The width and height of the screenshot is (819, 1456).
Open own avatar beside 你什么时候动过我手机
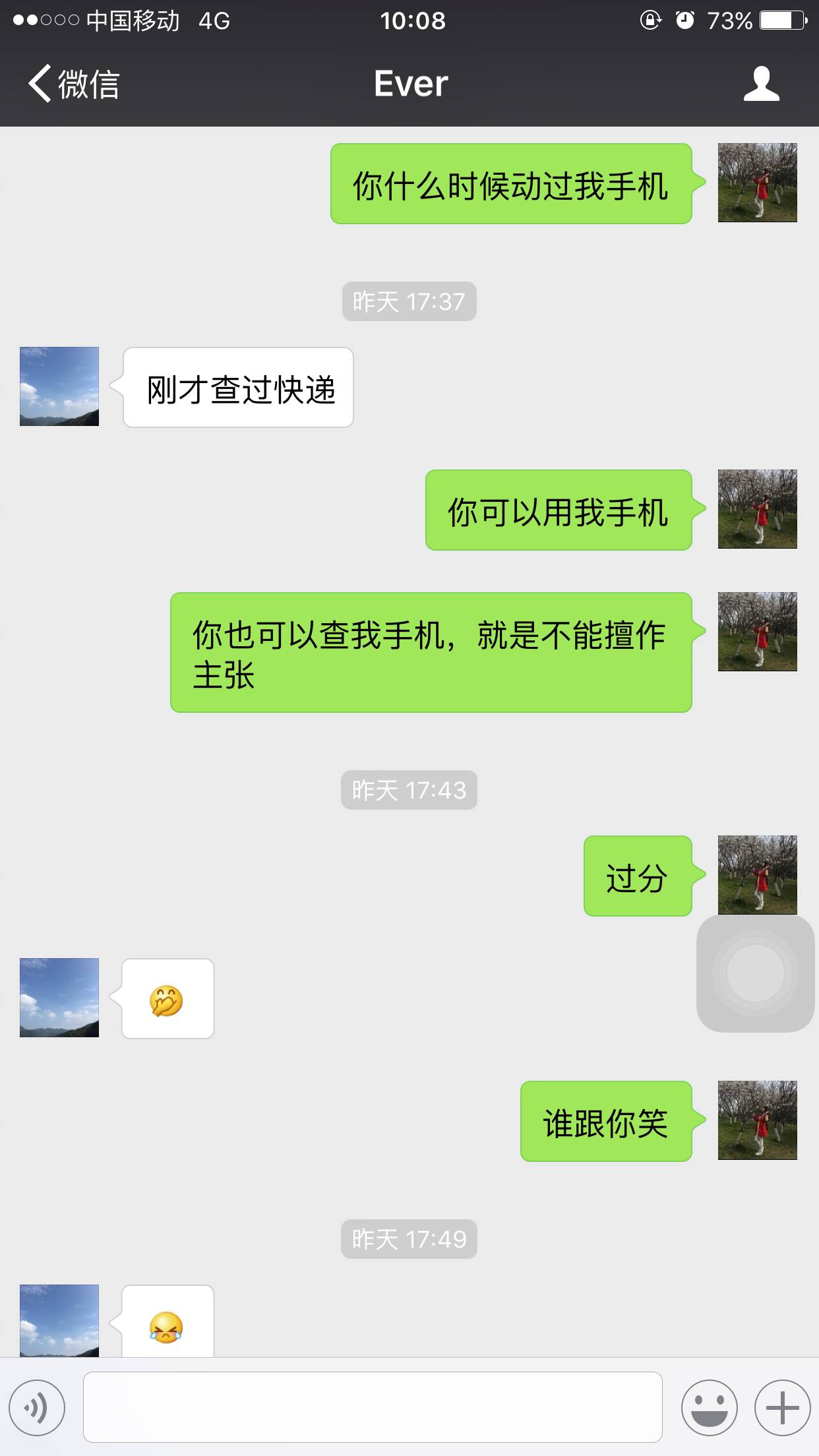point(757,183)
